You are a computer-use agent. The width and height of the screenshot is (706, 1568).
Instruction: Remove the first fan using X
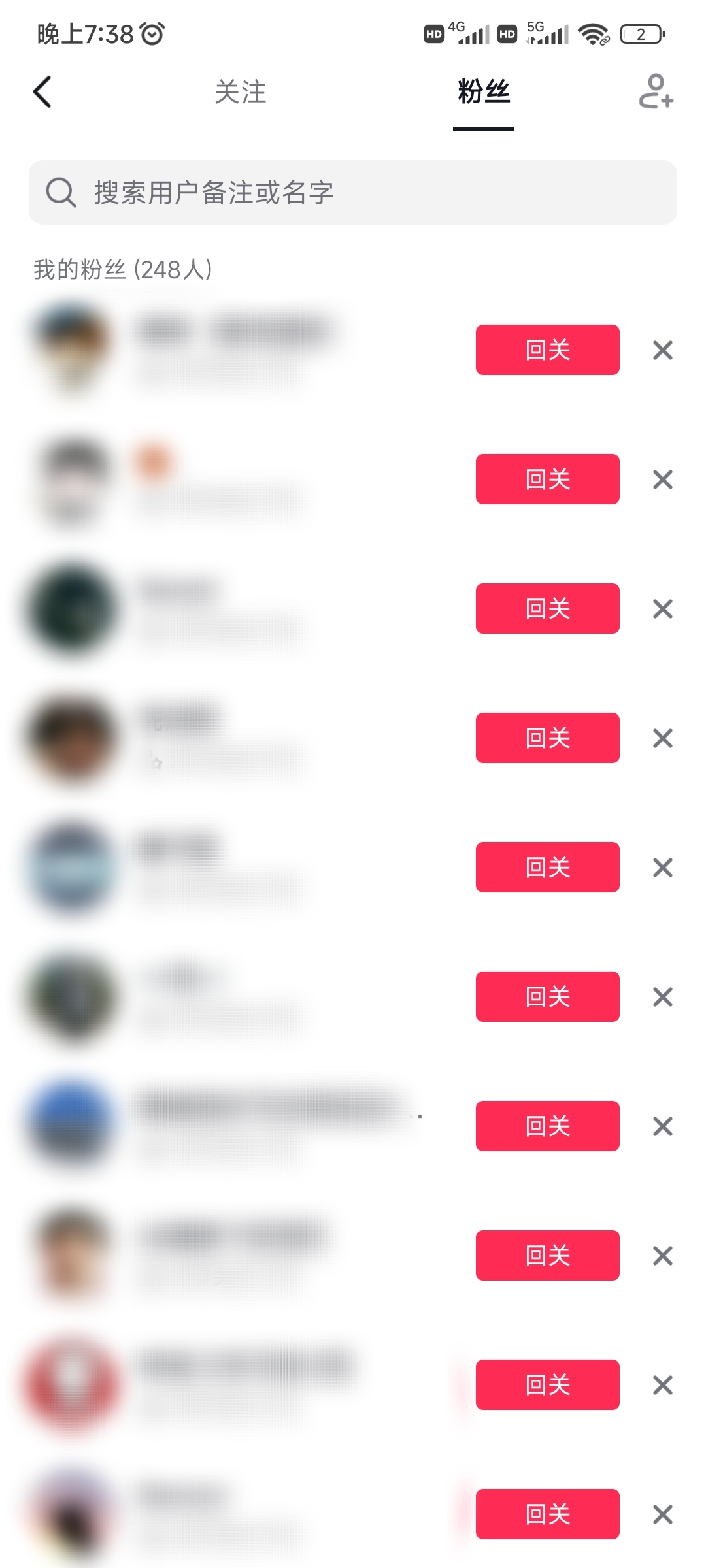coord(662,350)
